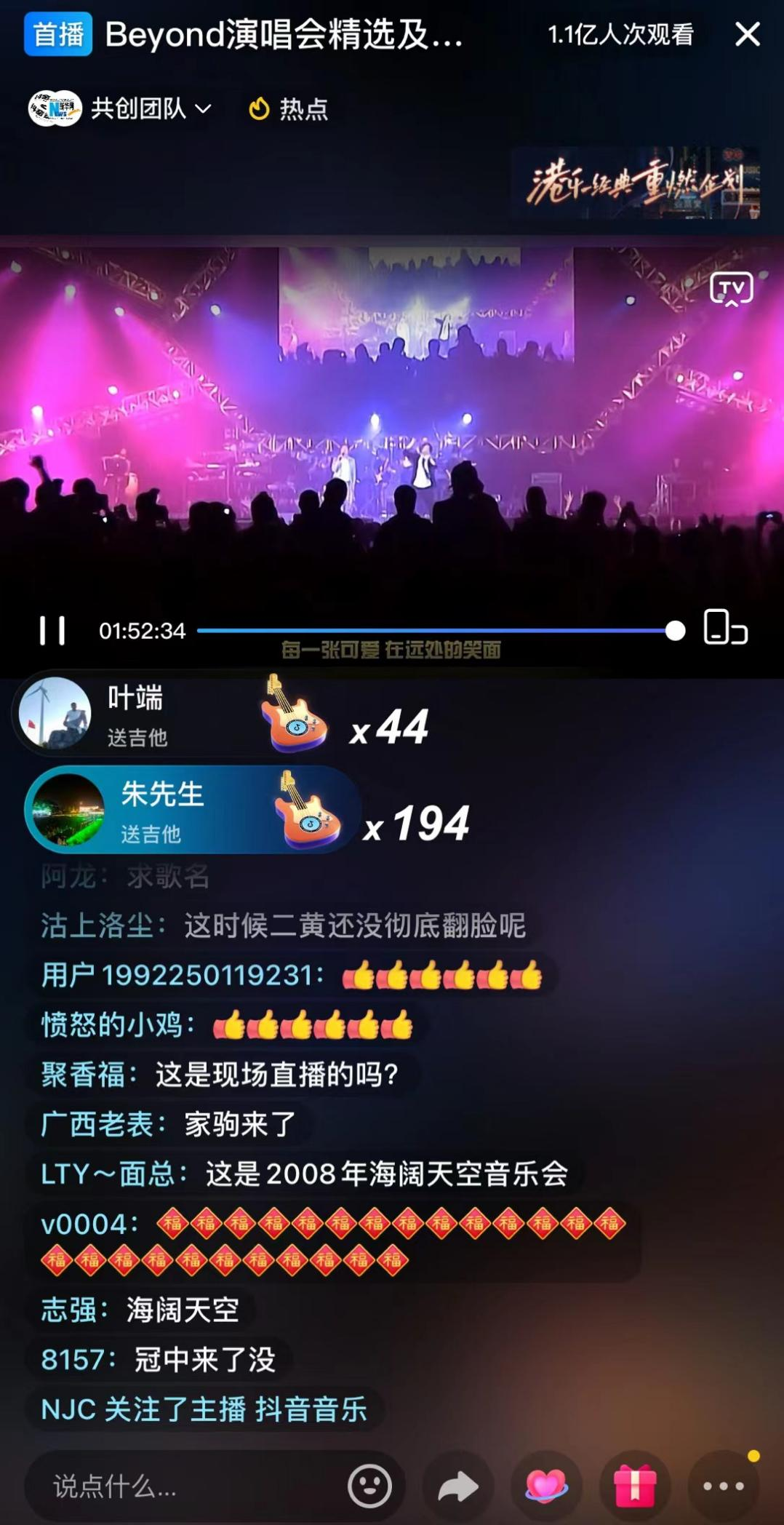This screenshot has width=784, height=1525.
Task: Send a heart like
Action: coord(546,1486)
